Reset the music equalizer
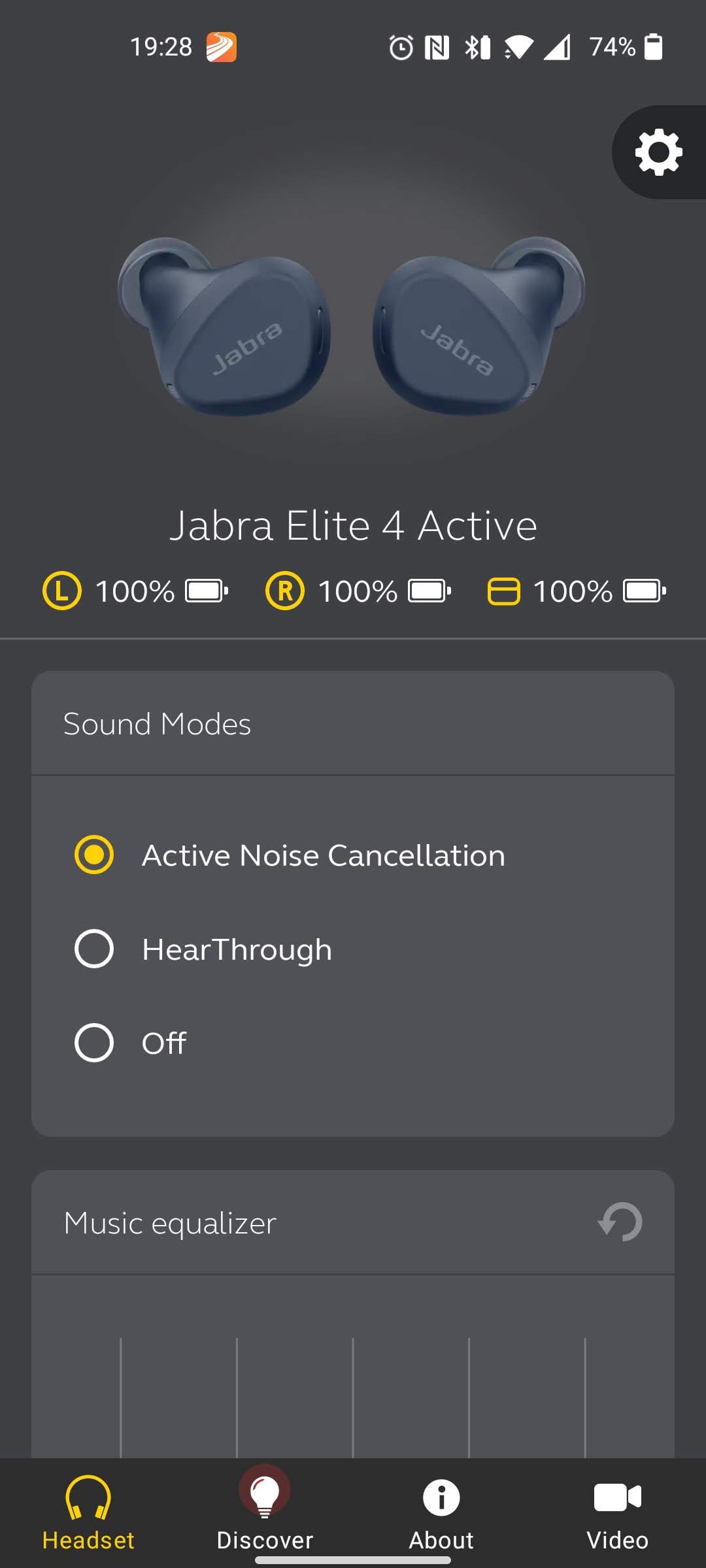The width and height of the screenshot is (706, 1568). click(x=620, y=1222)
